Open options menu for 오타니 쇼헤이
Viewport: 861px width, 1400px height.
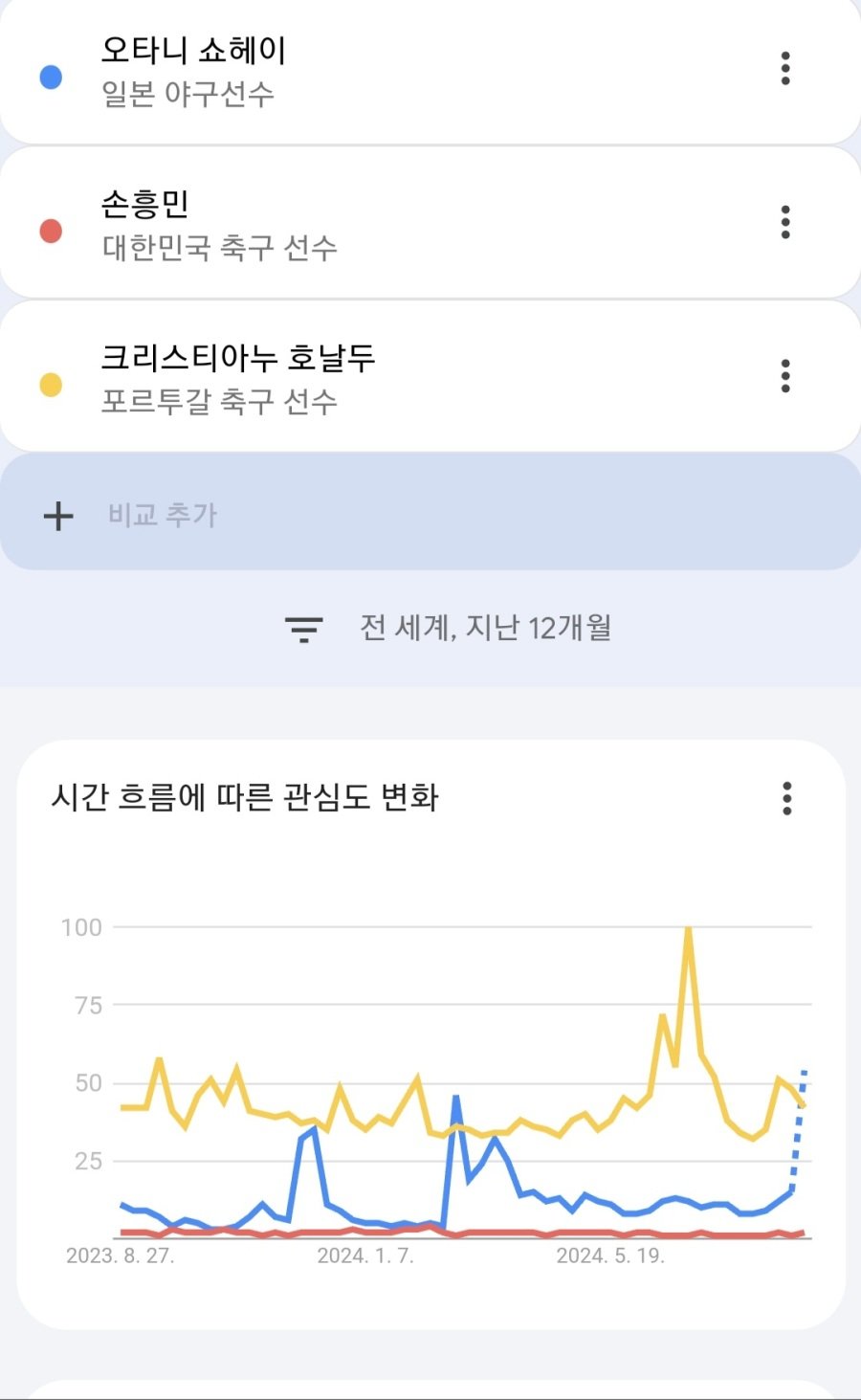pyautogui.click(x=785, y=69)
